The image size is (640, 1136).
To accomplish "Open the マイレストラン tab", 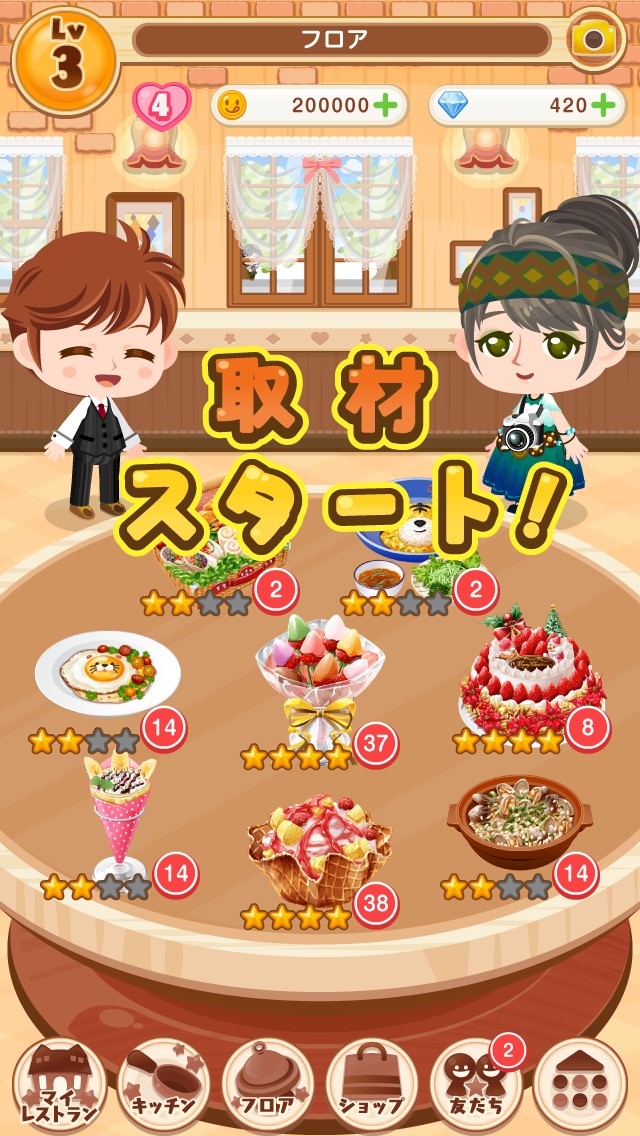I will (x=59, y=1085).
